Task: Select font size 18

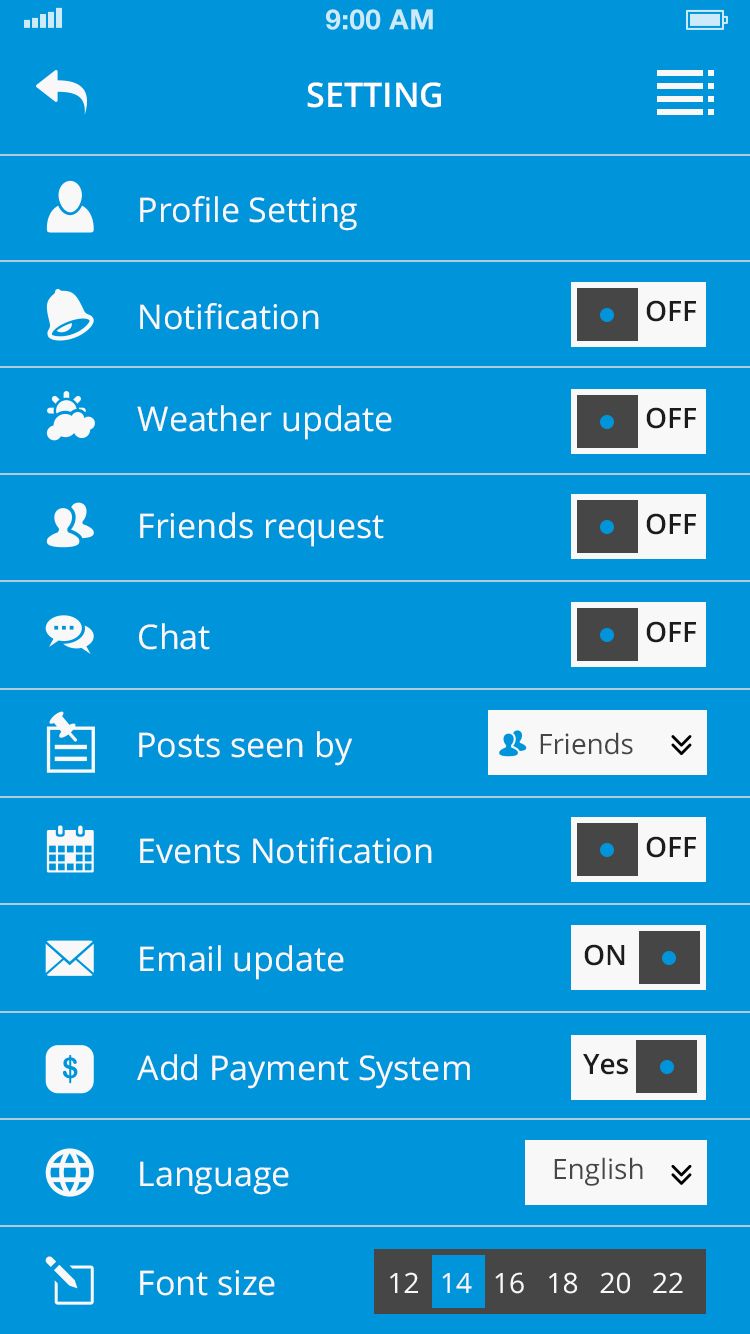Action: point(564,1282)
